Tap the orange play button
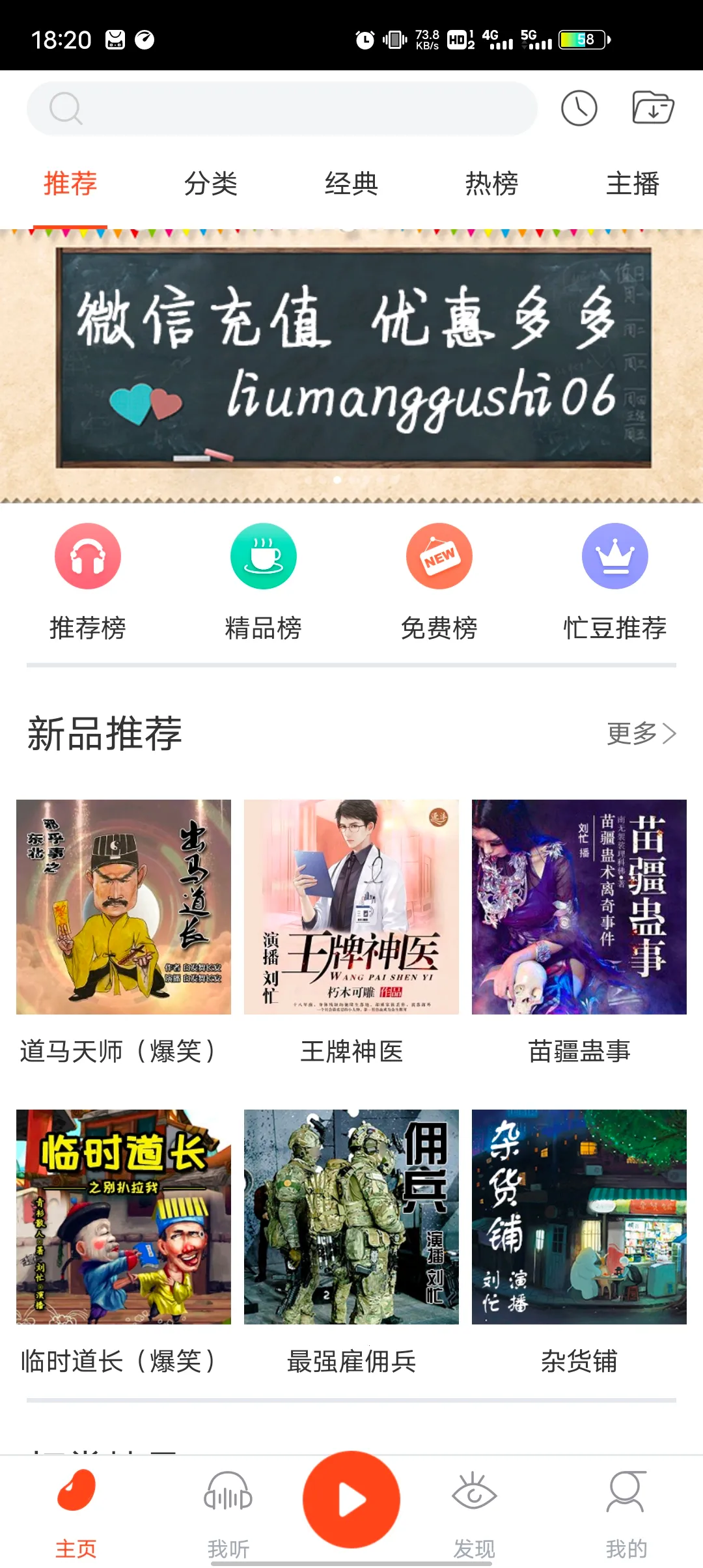 [351, 1499]
